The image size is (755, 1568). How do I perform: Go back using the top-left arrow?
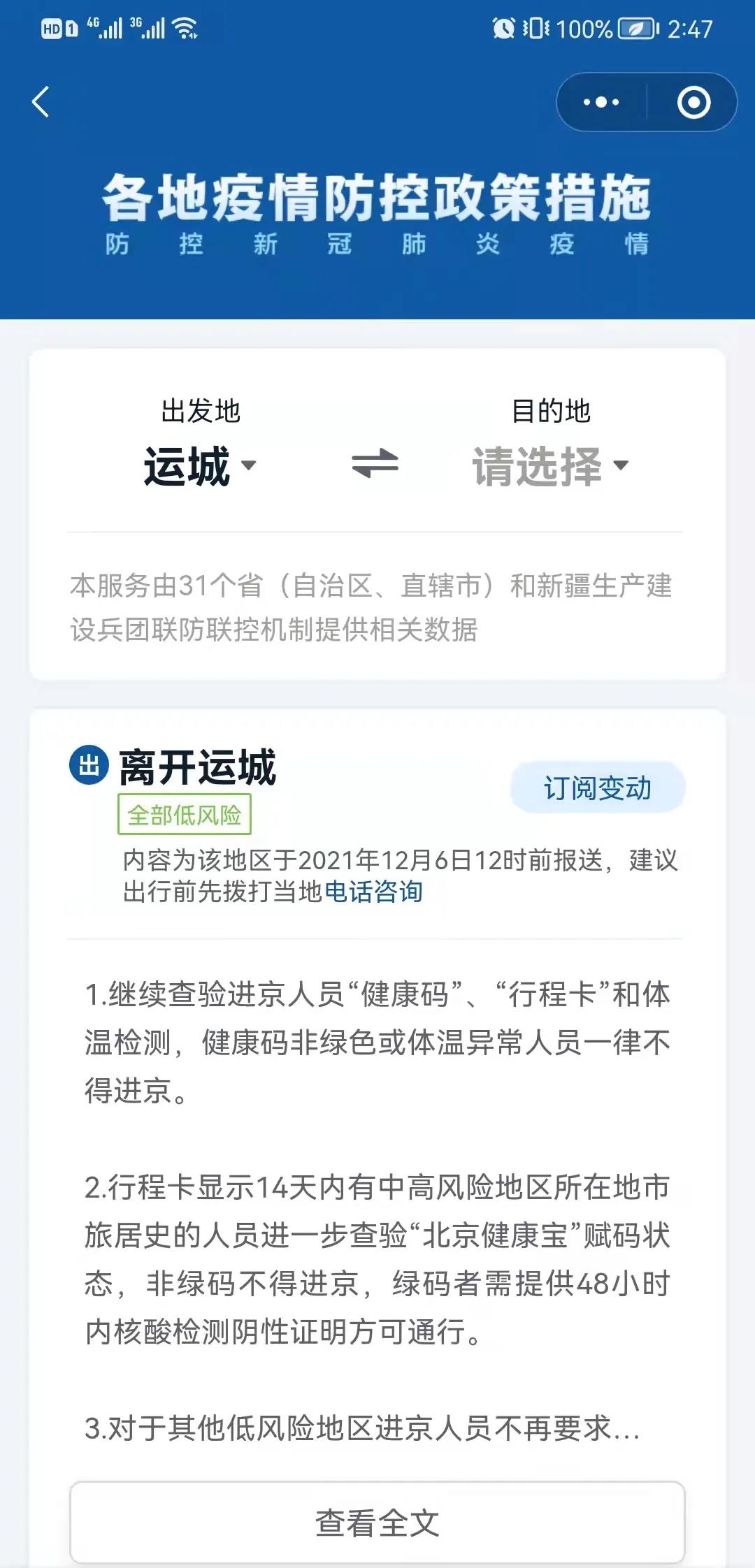pyautogui.click(x=41, y=102)
